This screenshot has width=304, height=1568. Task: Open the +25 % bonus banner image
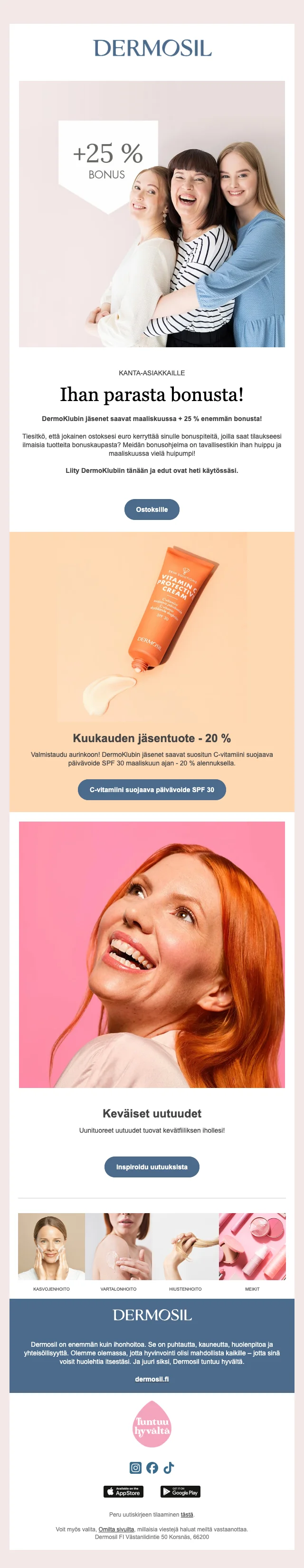click(x=152, y=214)
